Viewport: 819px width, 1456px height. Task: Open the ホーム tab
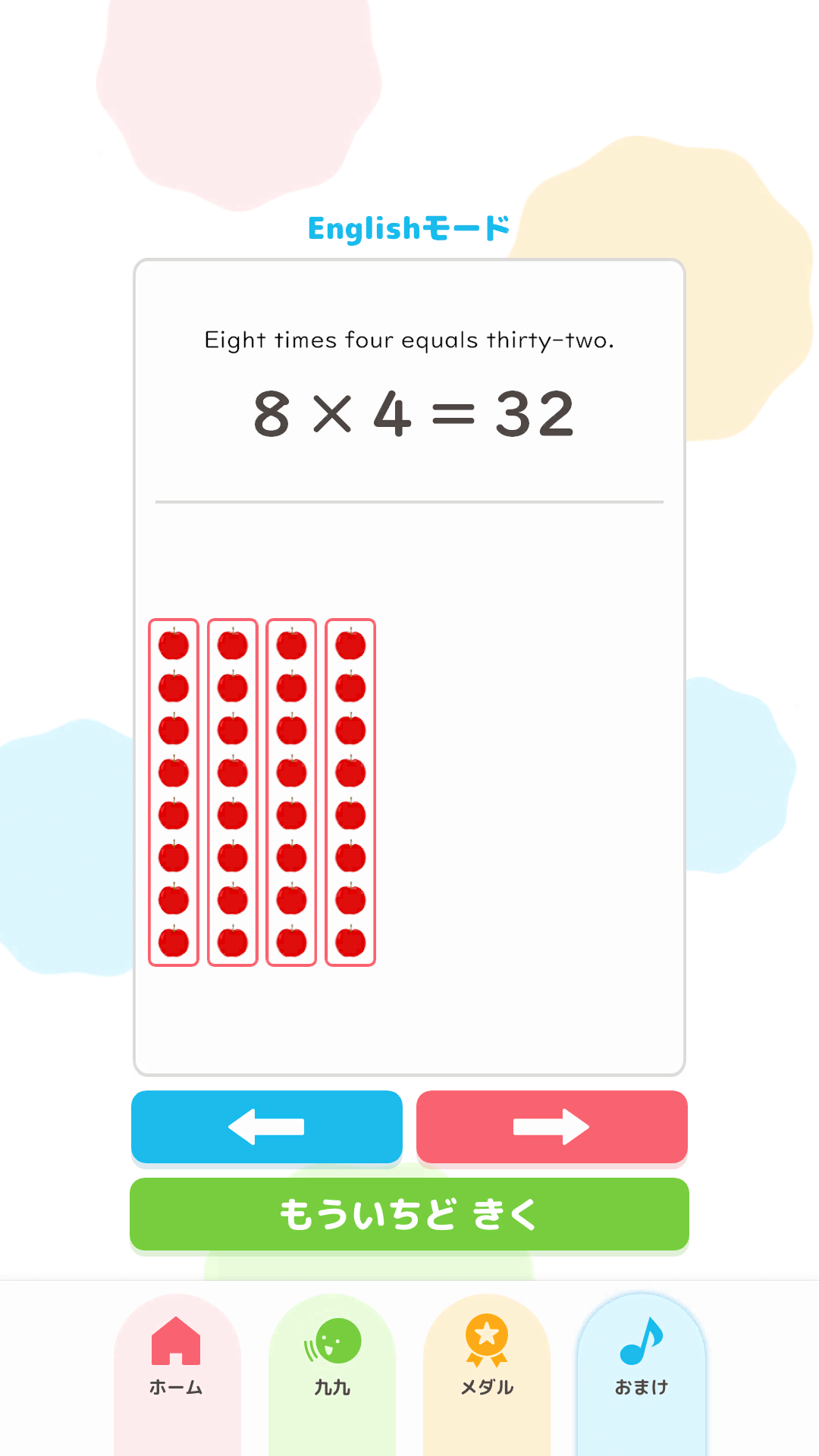click(x=176, y=1357)
